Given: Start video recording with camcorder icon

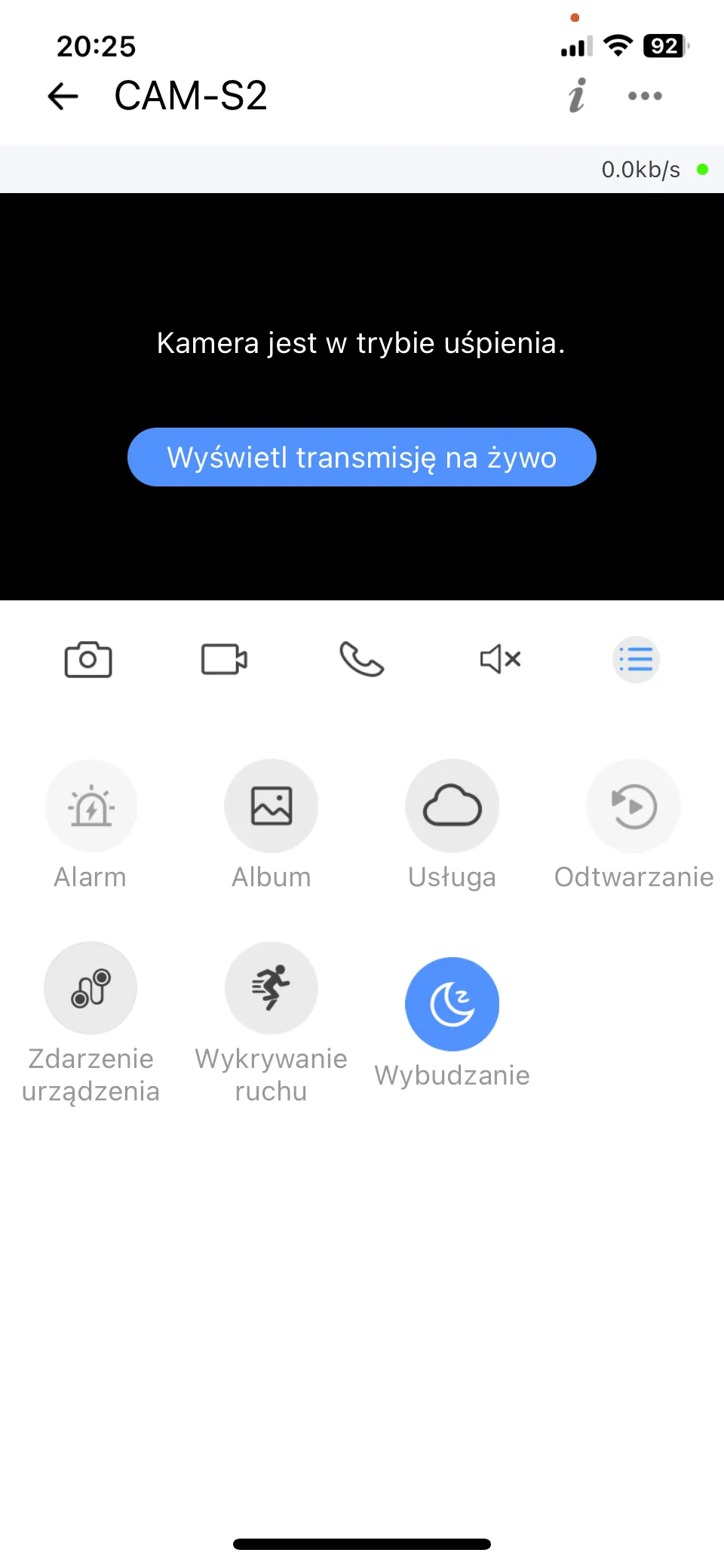Looking at the screenshot, I should tap(225, 659).
